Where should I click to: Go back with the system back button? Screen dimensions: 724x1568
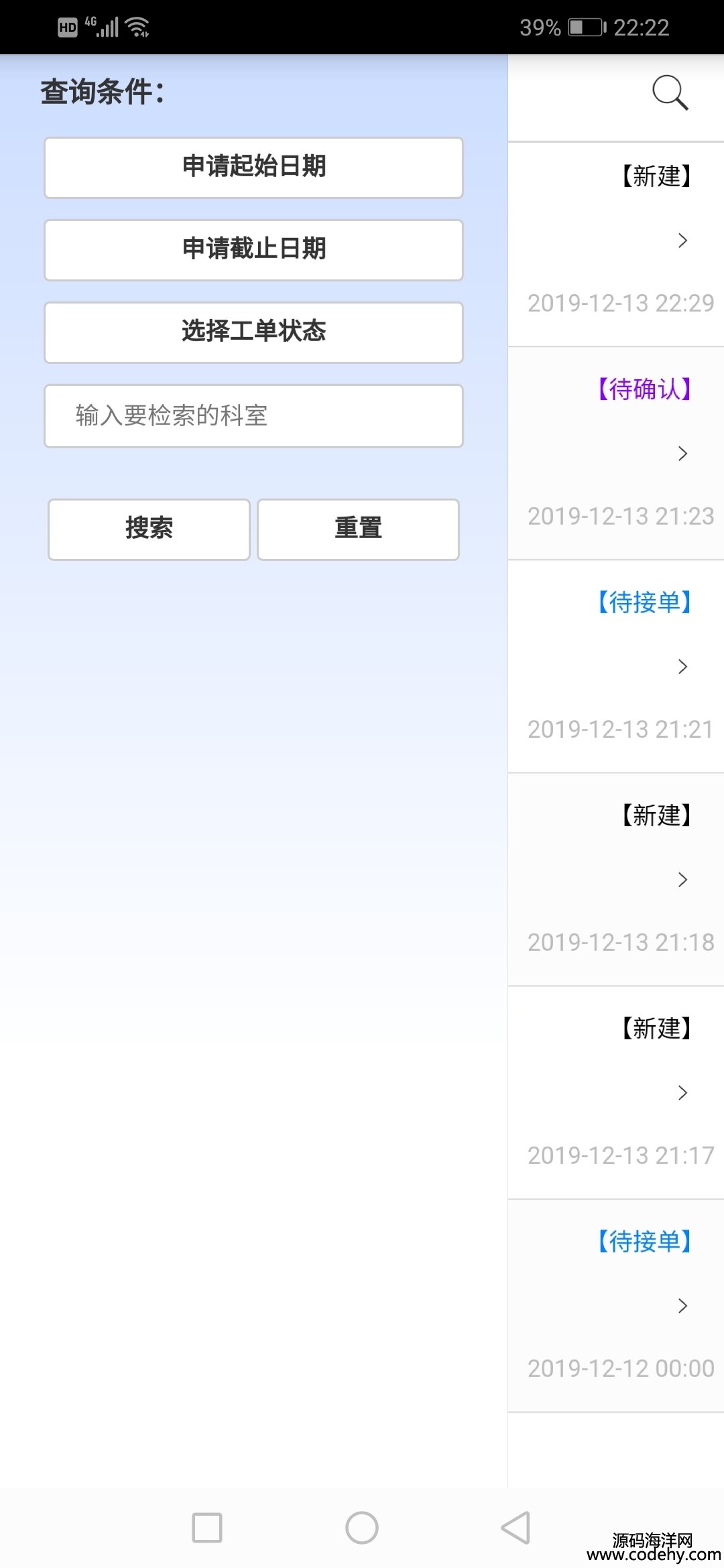[516, 1528]
